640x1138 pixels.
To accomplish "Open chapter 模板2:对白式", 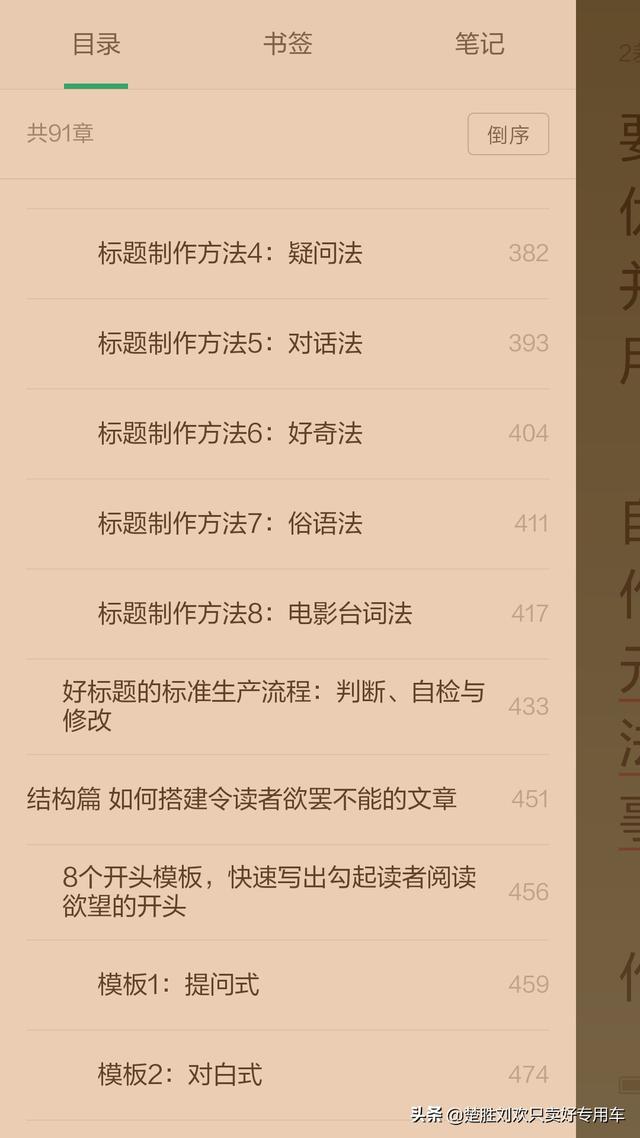I will tap(288, 1075).
